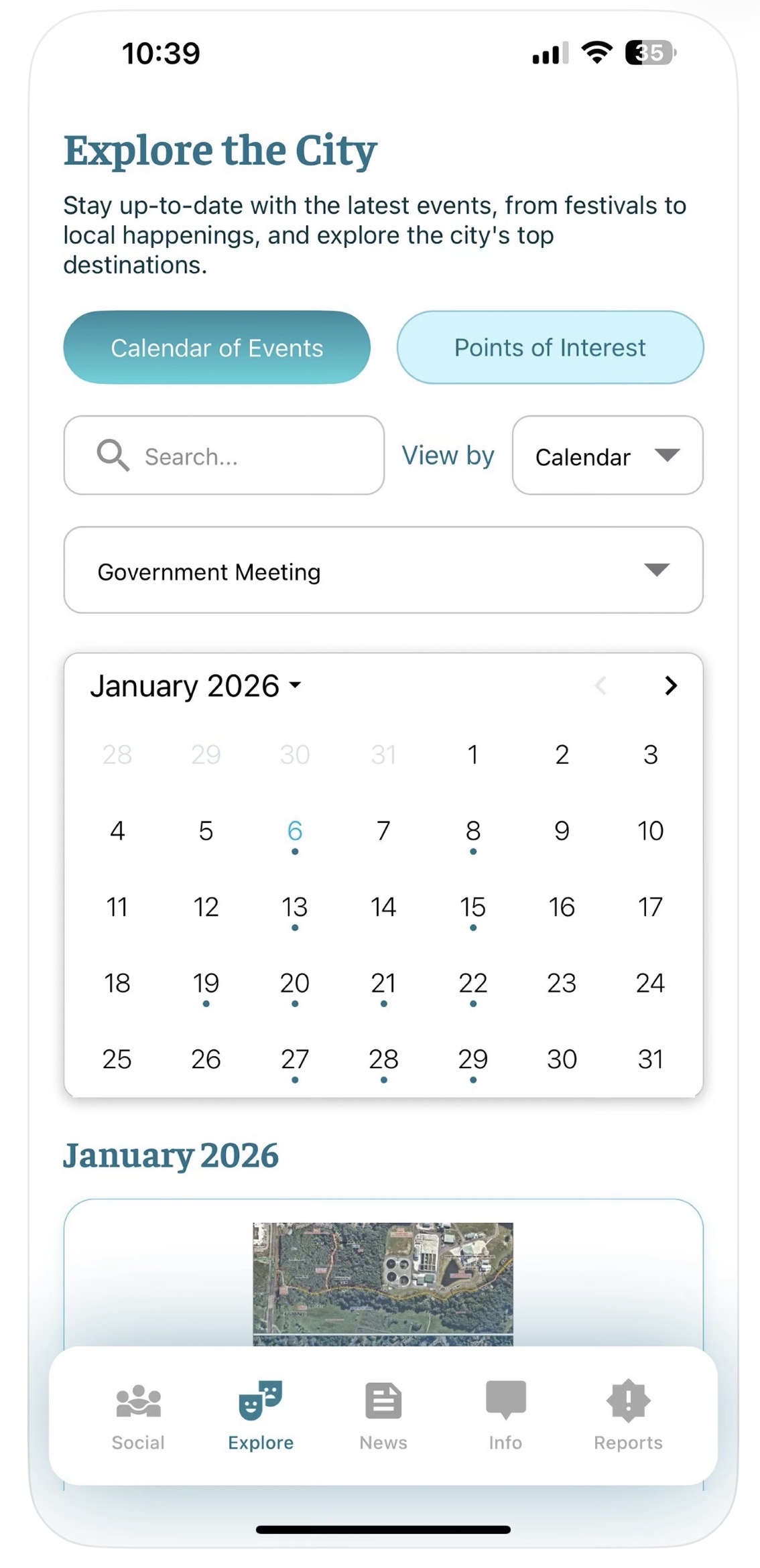Switch to the Social tab

pos(138,1414)
